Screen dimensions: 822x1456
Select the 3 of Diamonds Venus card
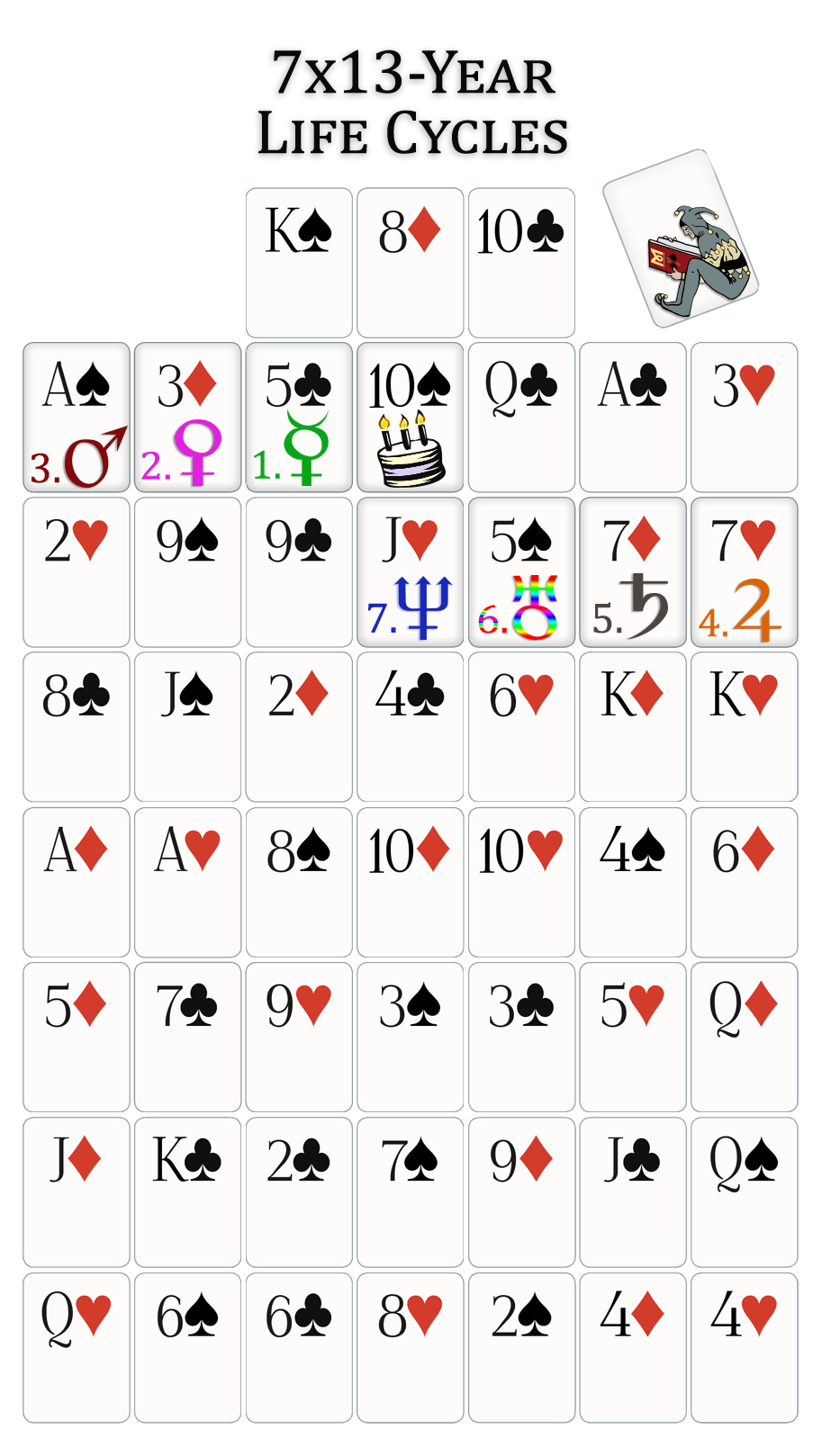pos(188,418)
